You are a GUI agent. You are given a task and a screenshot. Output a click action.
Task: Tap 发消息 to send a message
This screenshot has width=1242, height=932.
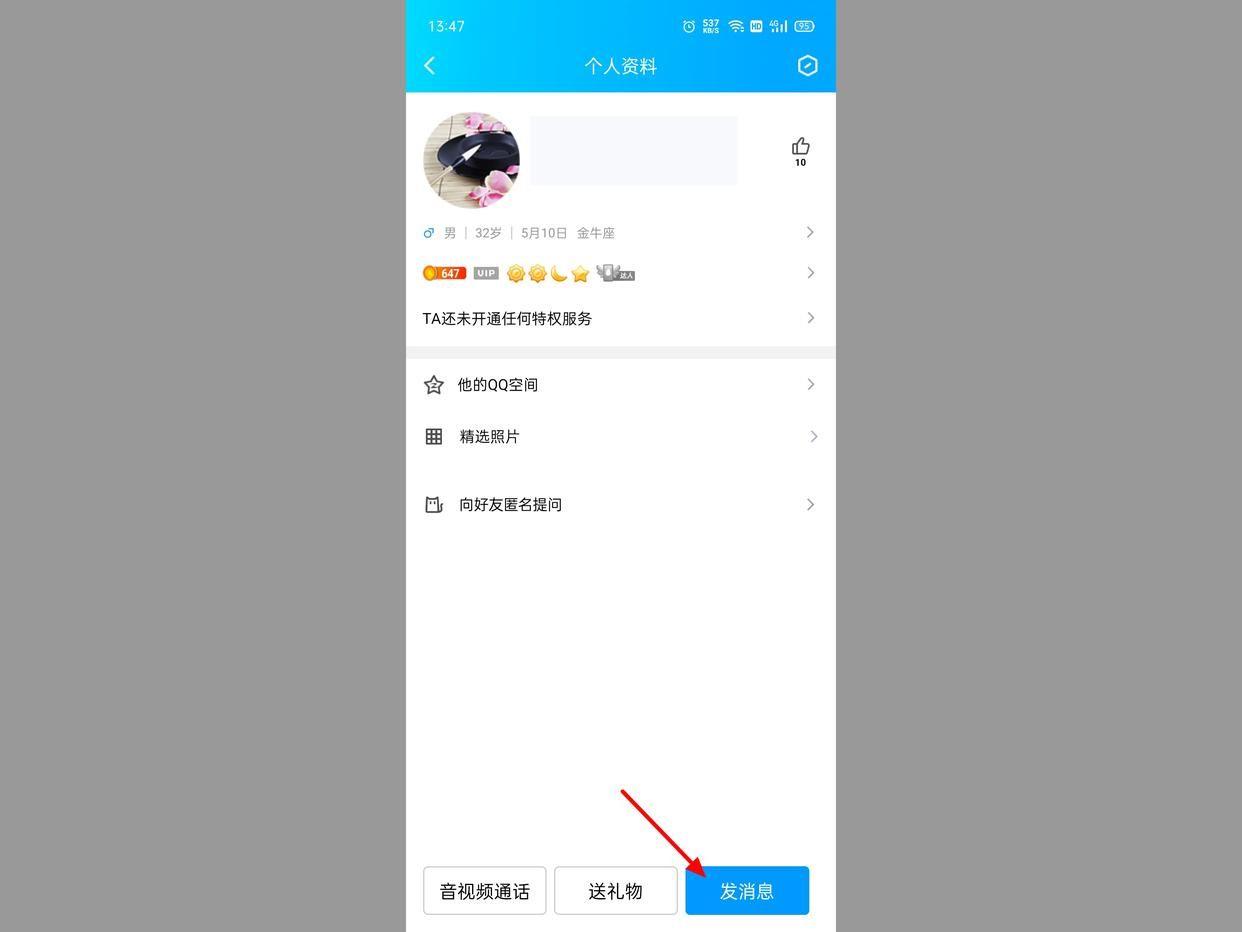747,891
